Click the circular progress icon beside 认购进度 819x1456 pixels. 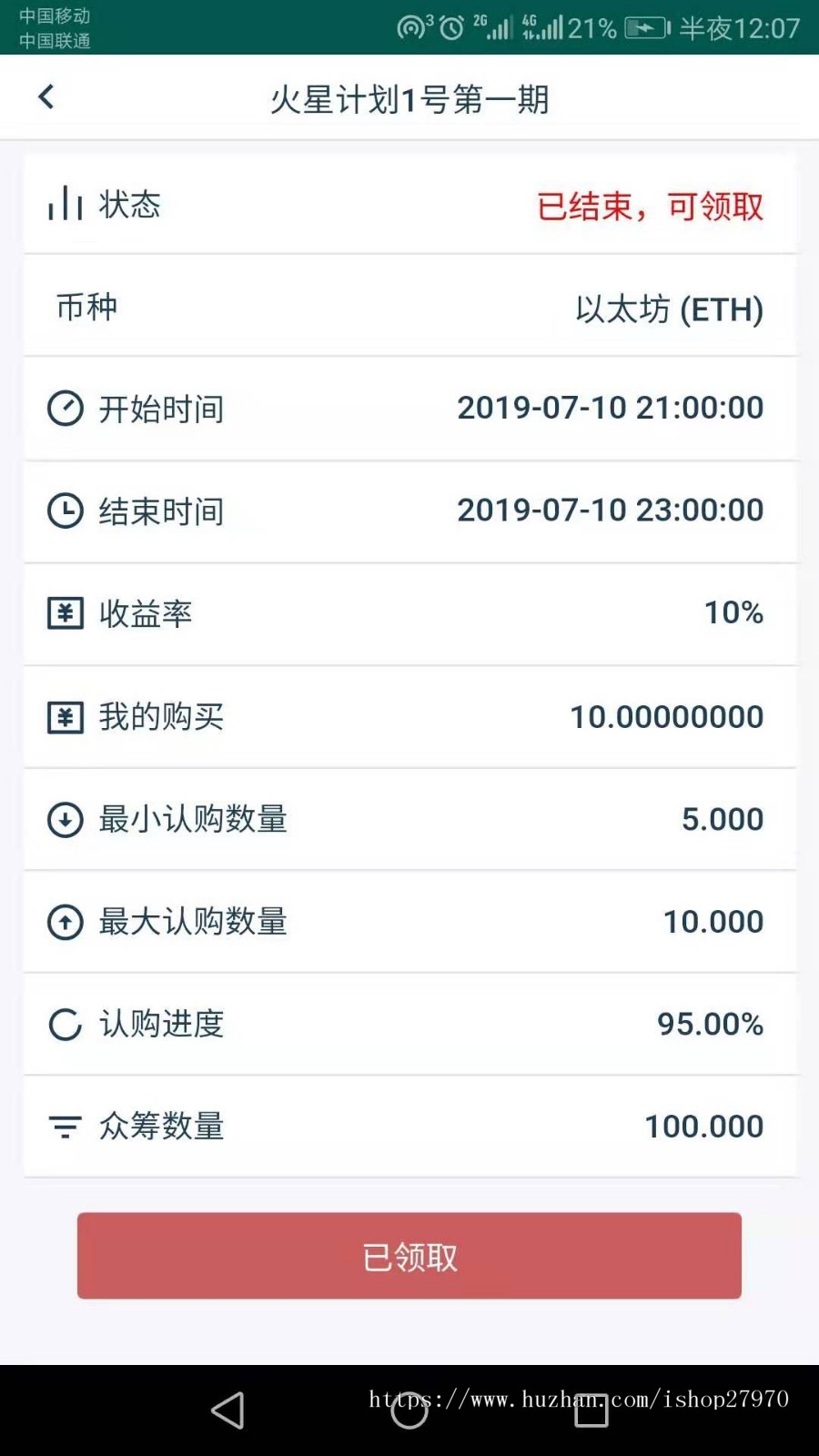[x=64, y=1025]
